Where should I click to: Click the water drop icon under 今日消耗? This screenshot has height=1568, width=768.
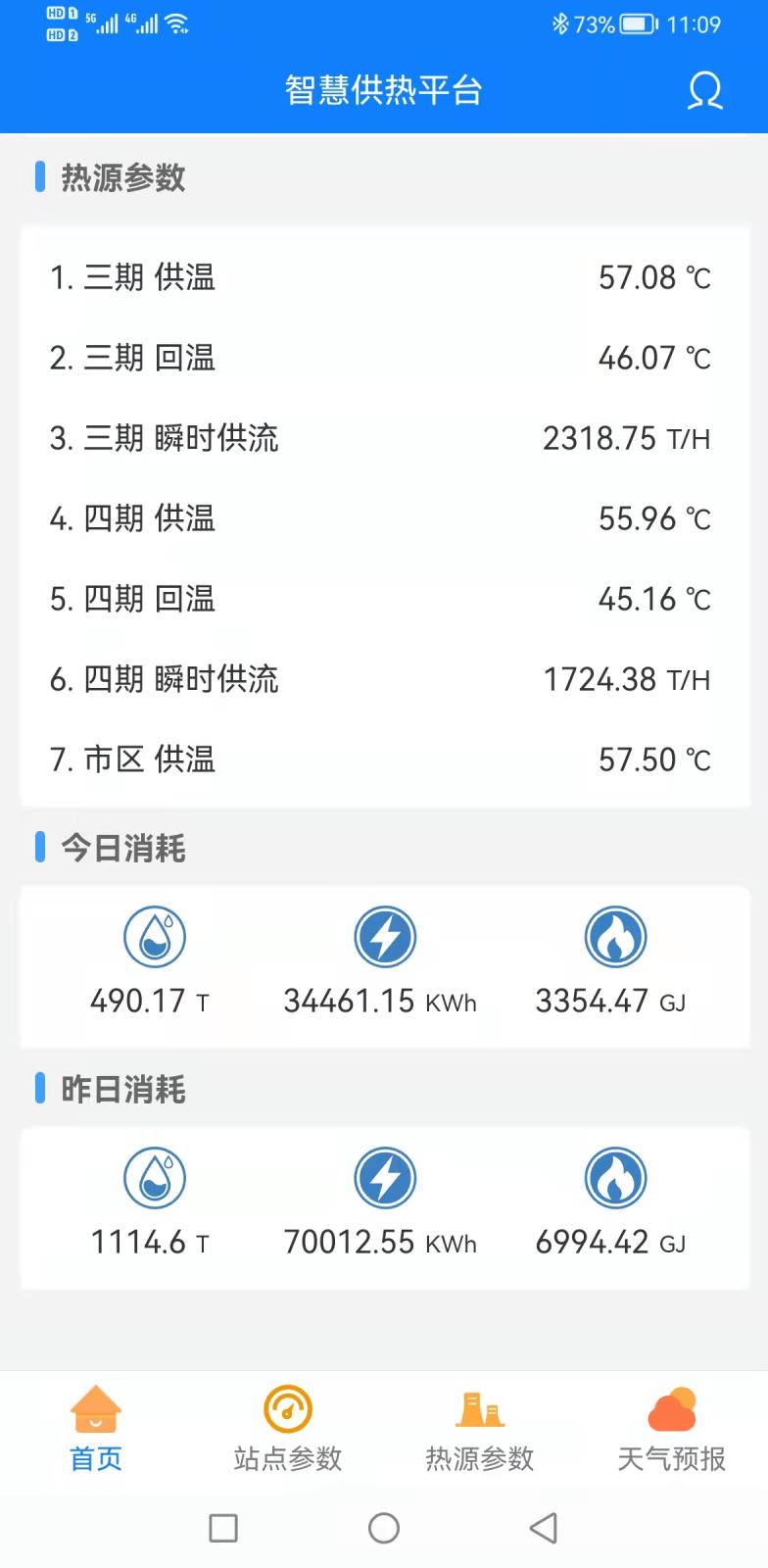152,937
